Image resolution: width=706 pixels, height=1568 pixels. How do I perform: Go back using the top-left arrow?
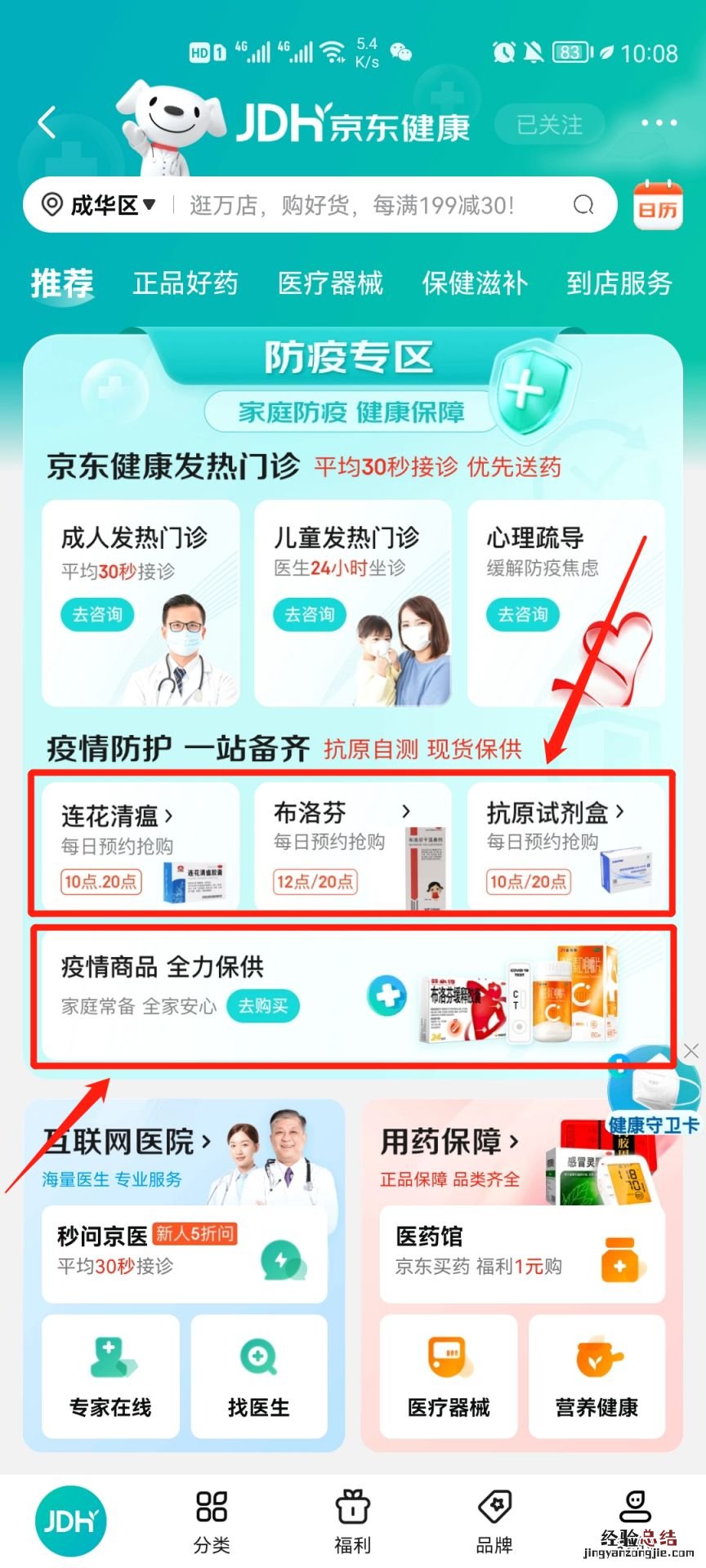(47, 122)
